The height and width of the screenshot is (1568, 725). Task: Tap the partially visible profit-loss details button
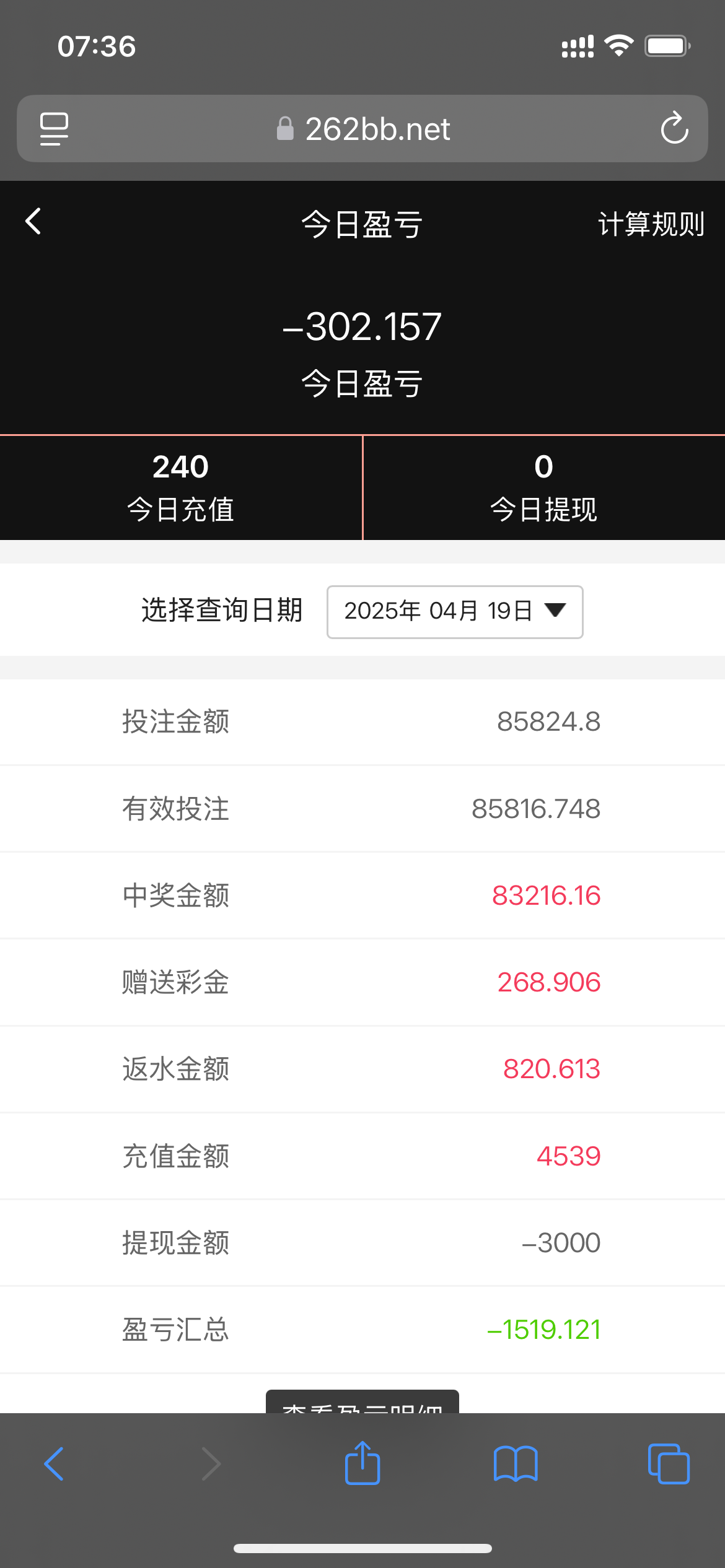pos(362,1401)
